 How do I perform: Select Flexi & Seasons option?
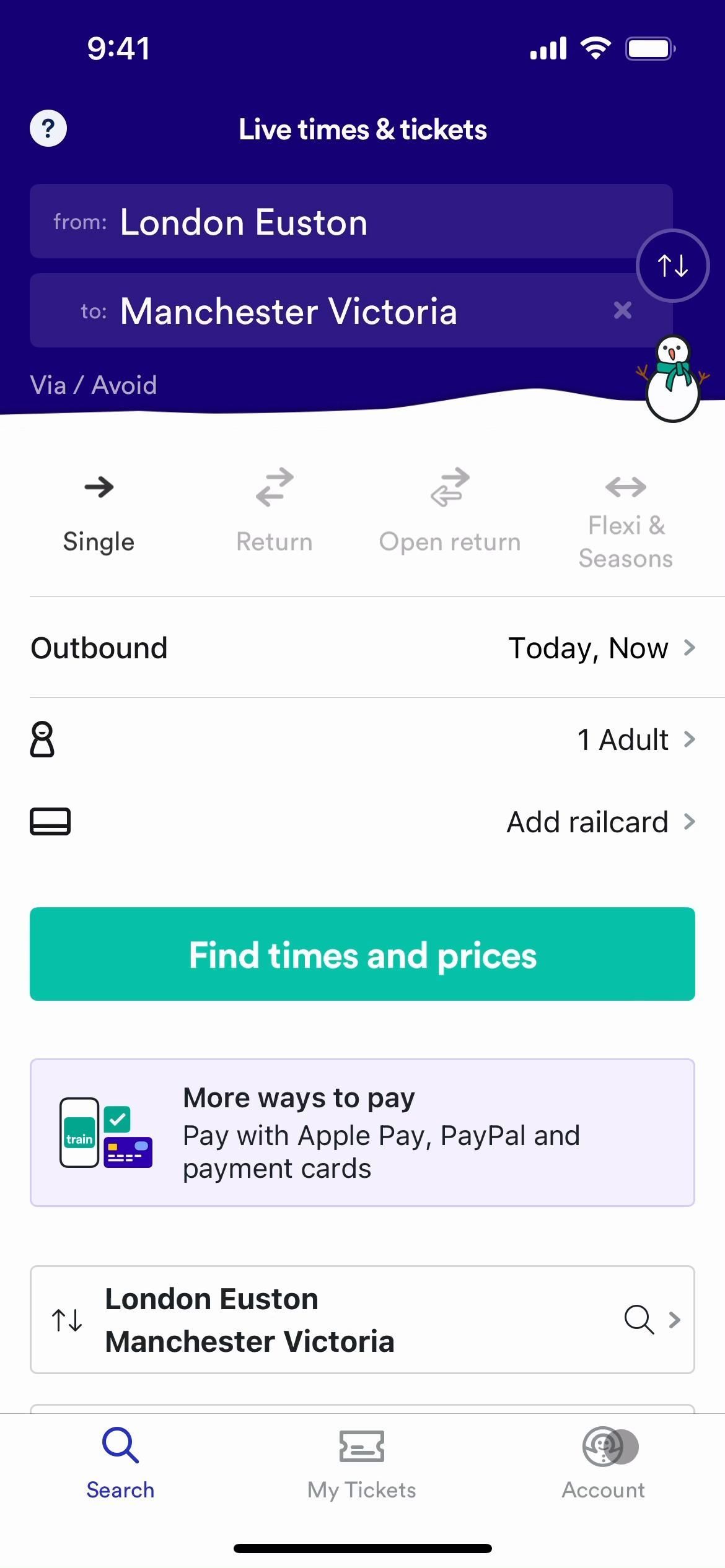tap(626, 519)
